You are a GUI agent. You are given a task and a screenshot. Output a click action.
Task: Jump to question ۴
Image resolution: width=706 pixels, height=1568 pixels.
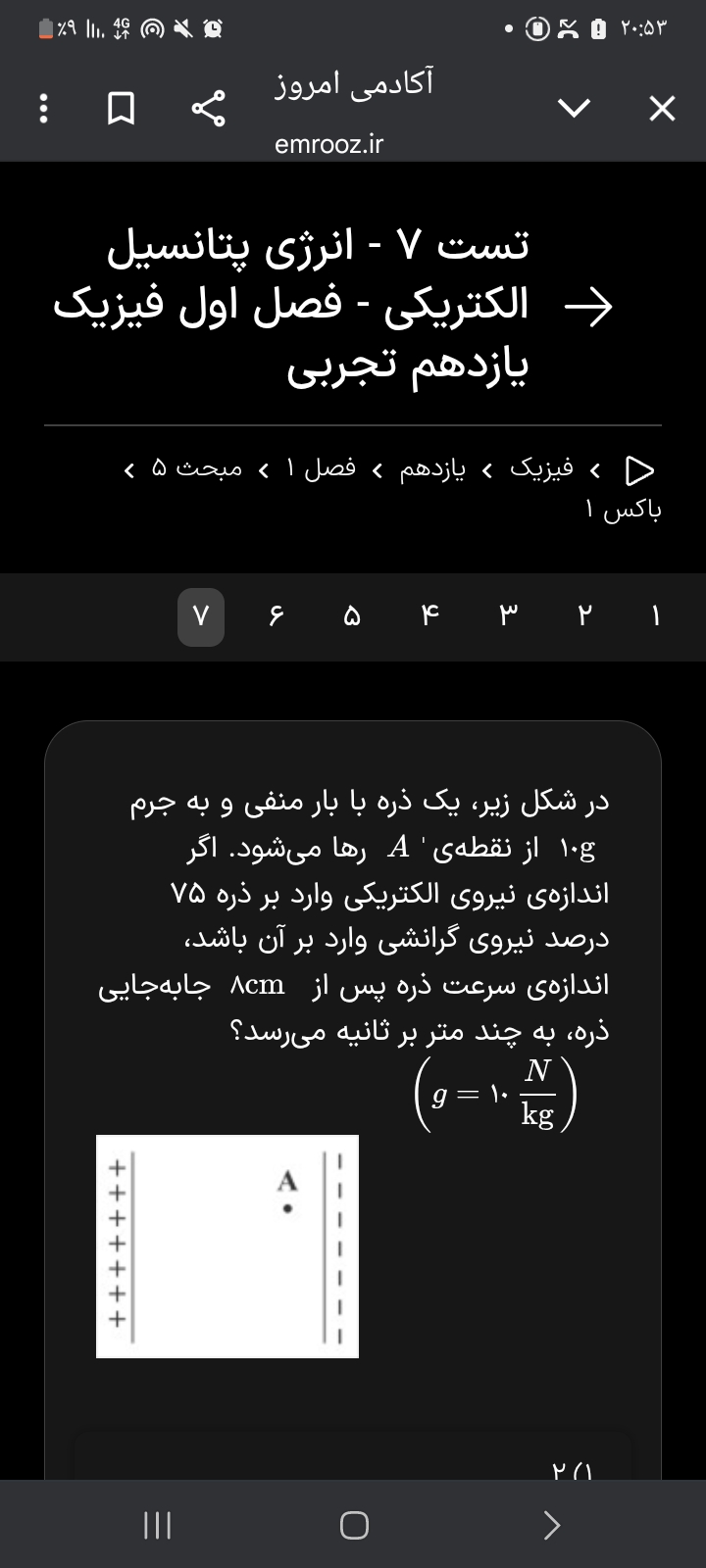point(429,616)
